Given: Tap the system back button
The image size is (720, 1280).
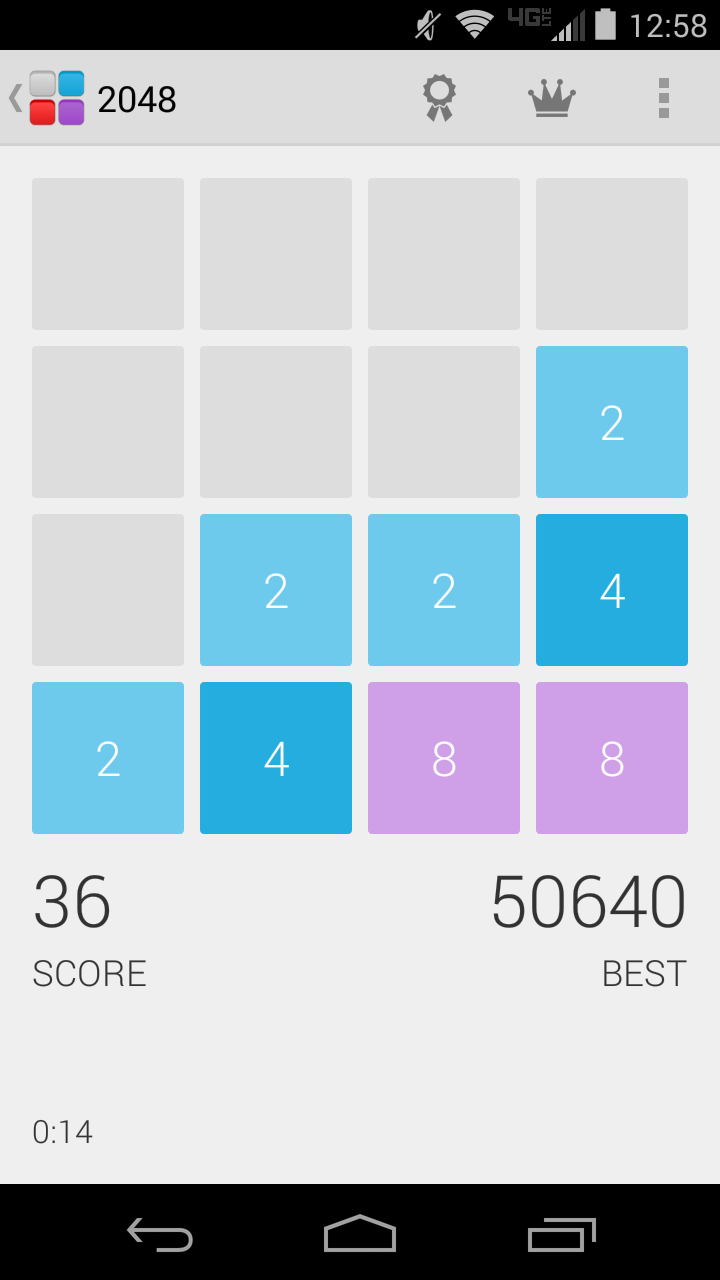Looking at the screenshot, I should 160,1234.
